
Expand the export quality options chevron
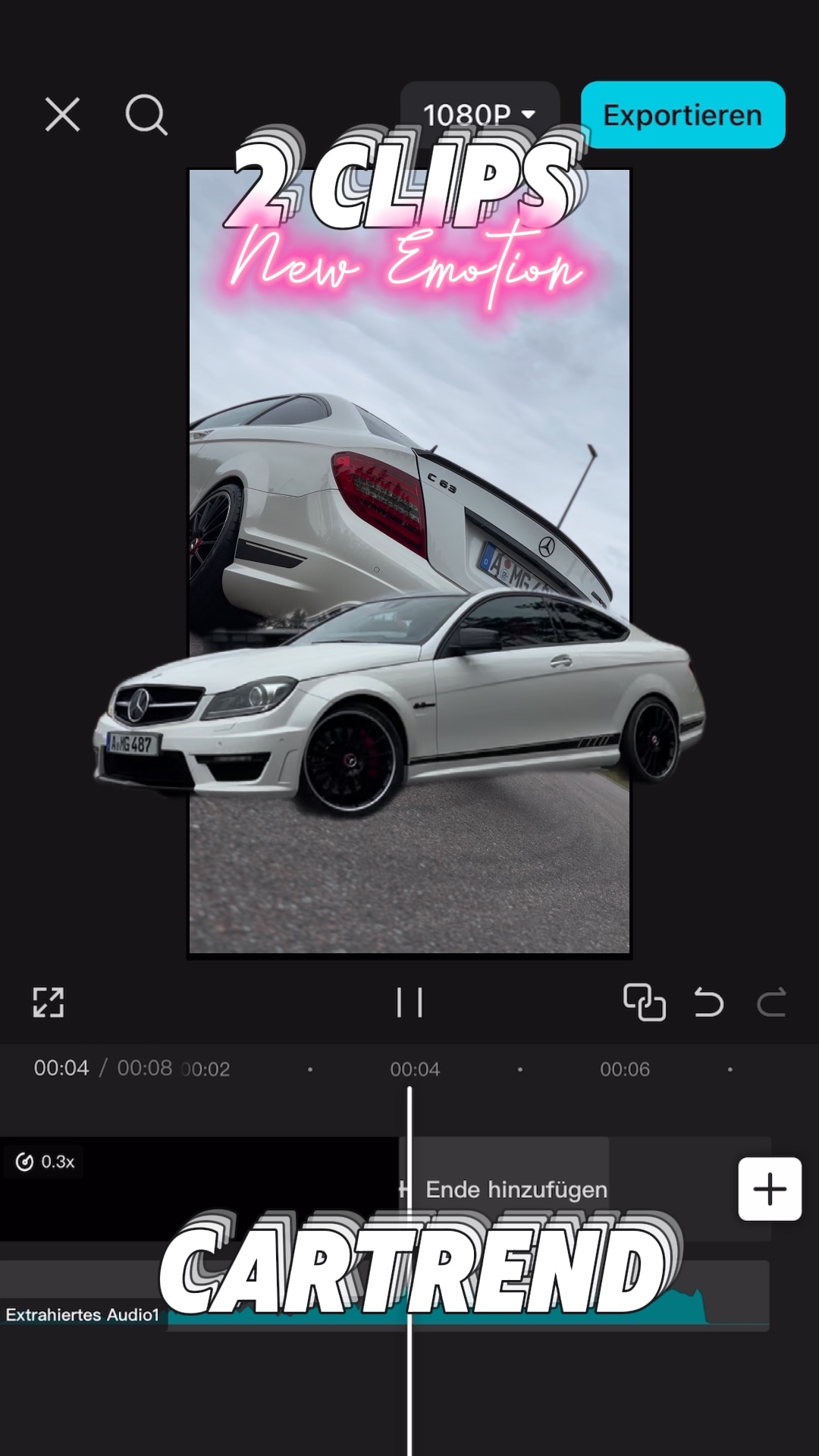click(529, 115)
